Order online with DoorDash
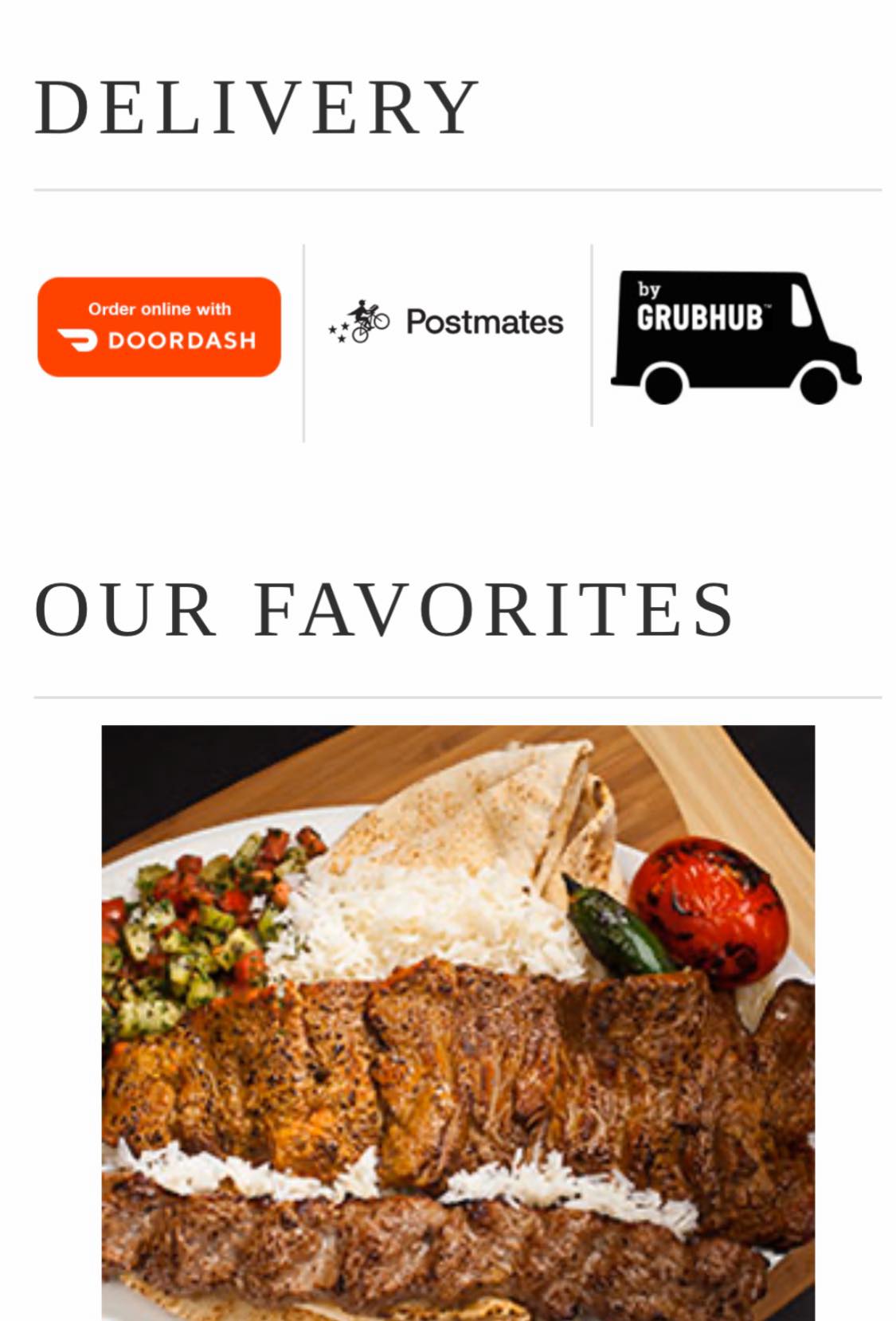 click(159, 327)
